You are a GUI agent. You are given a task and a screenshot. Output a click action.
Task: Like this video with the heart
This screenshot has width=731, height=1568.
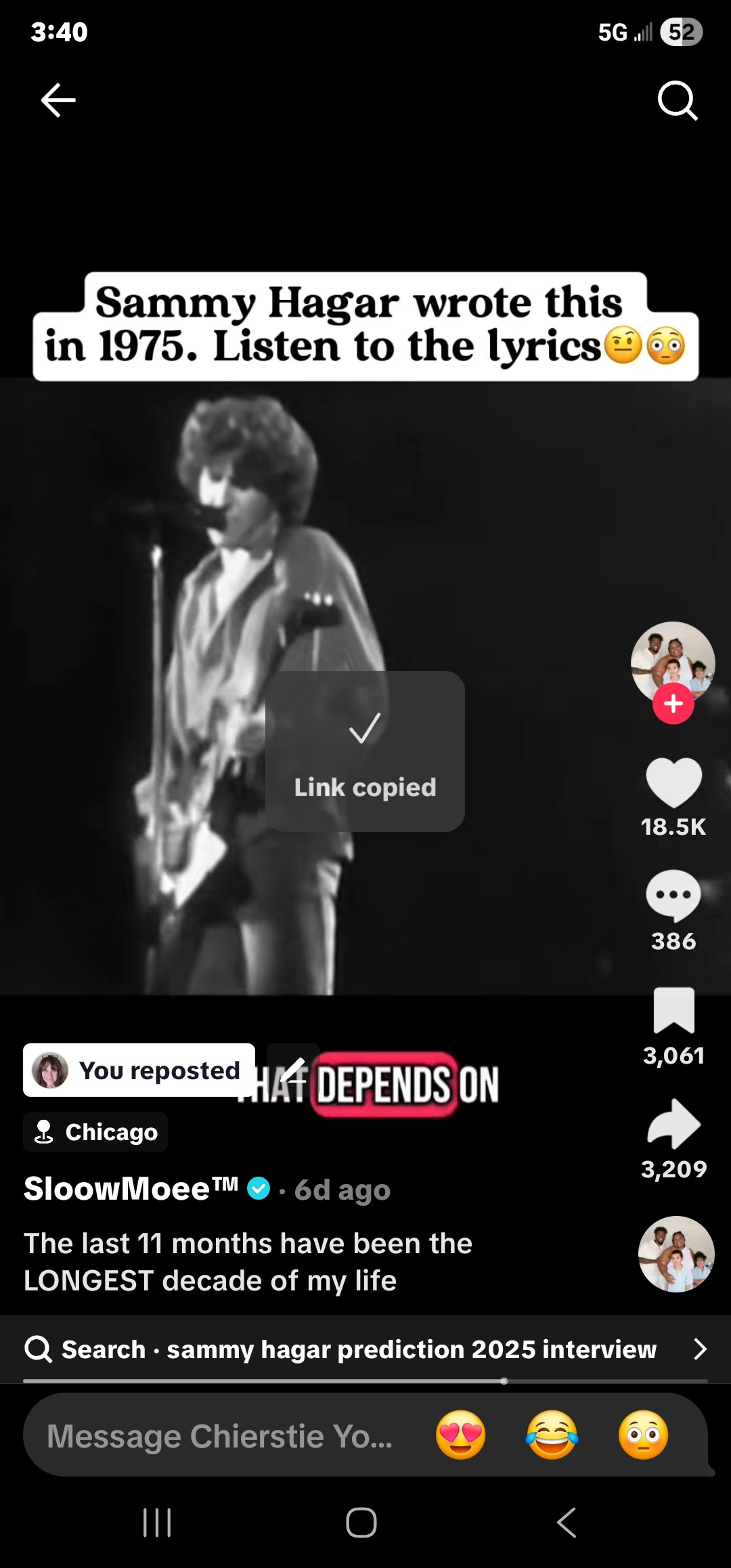click(673, 782)
